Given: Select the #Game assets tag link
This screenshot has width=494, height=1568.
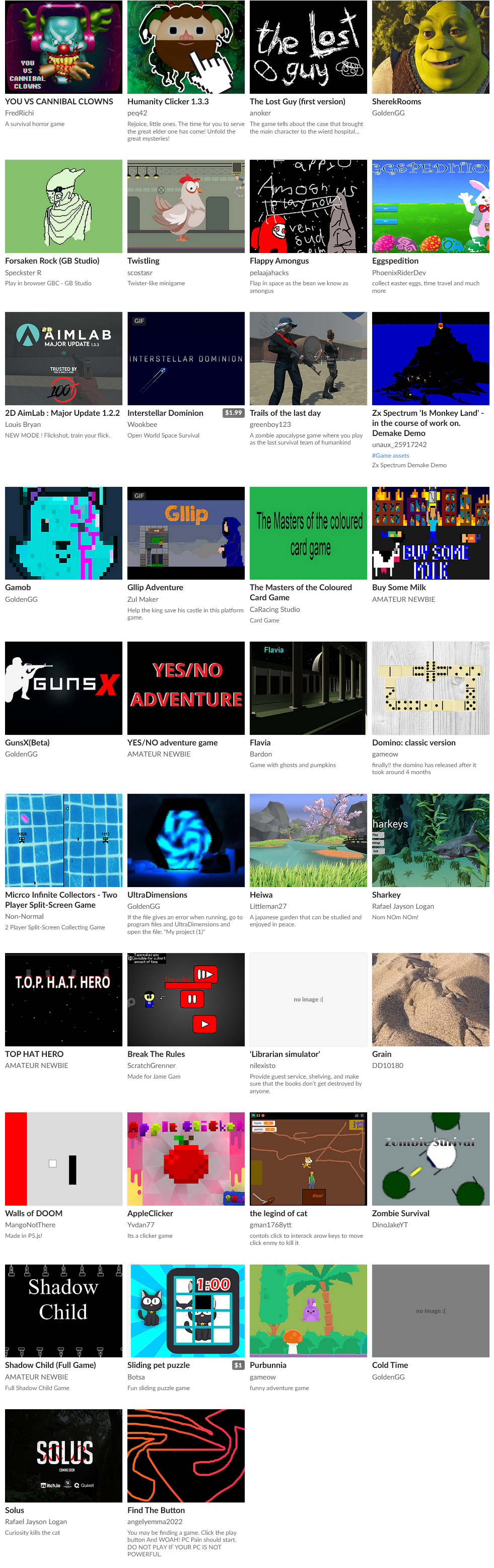Looking at the screenshot, I should tap(390, 456).
